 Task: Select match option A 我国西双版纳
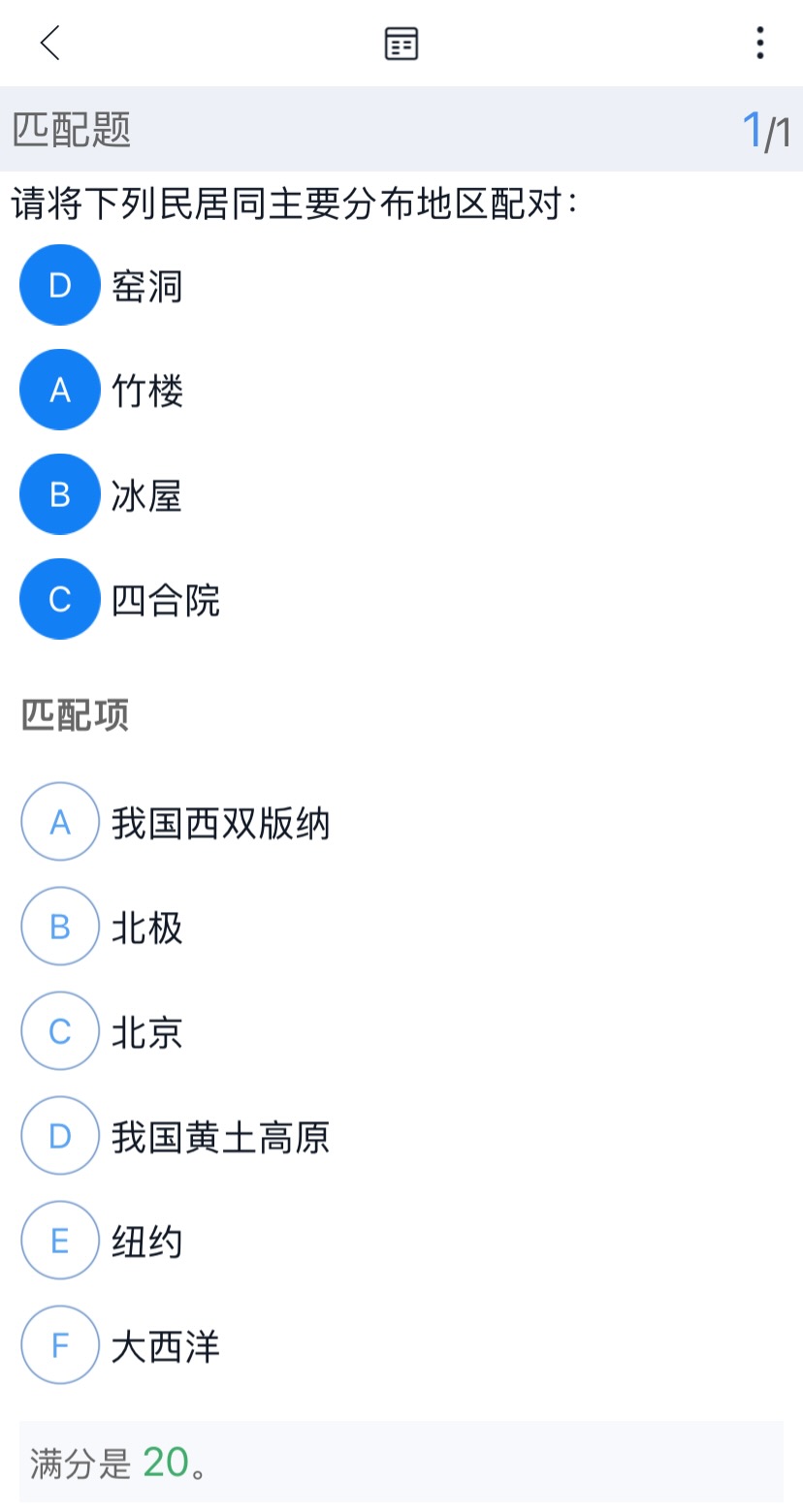coord(60,822)
